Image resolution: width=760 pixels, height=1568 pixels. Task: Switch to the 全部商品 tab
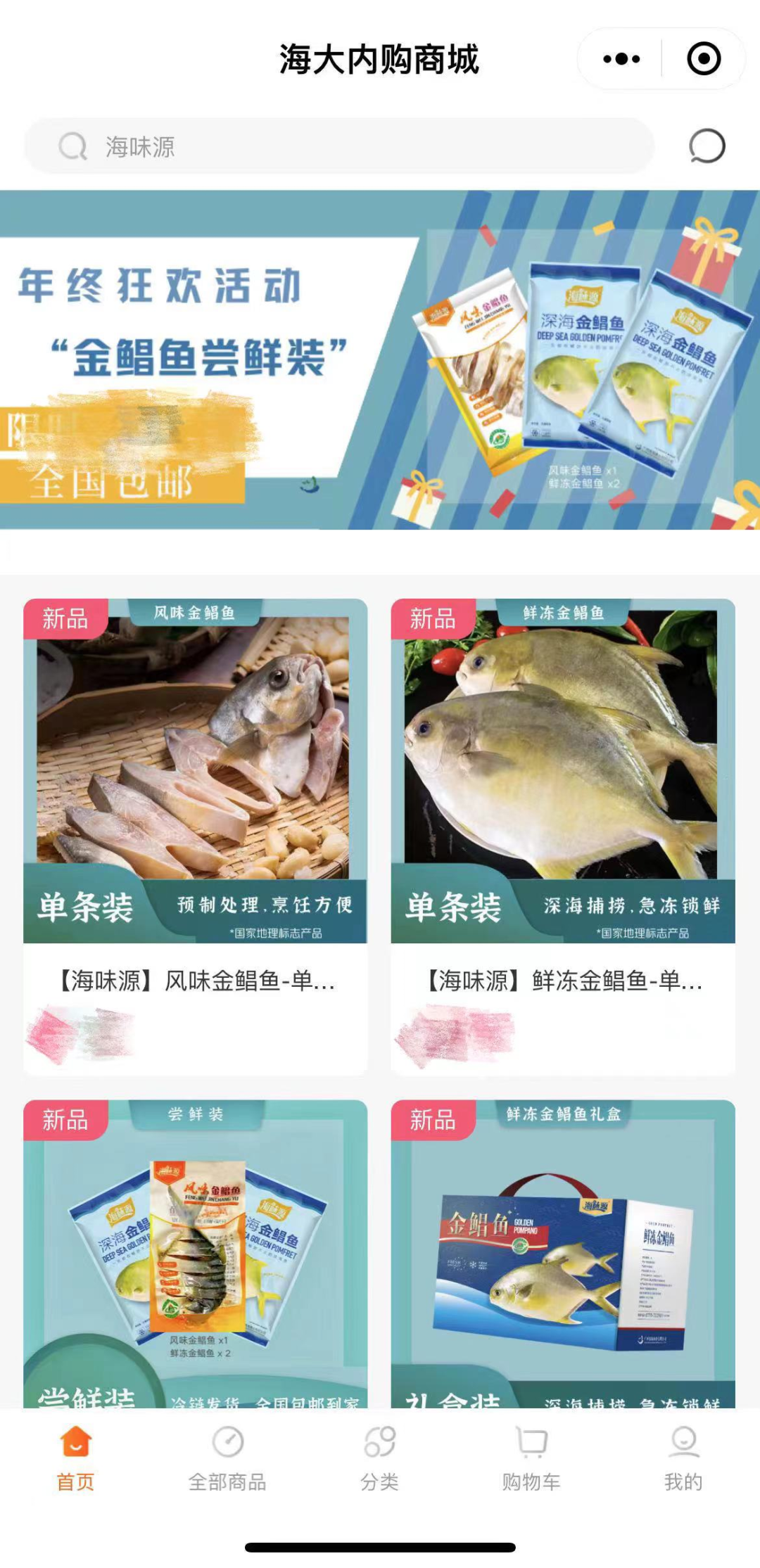tap(227, 1458)
